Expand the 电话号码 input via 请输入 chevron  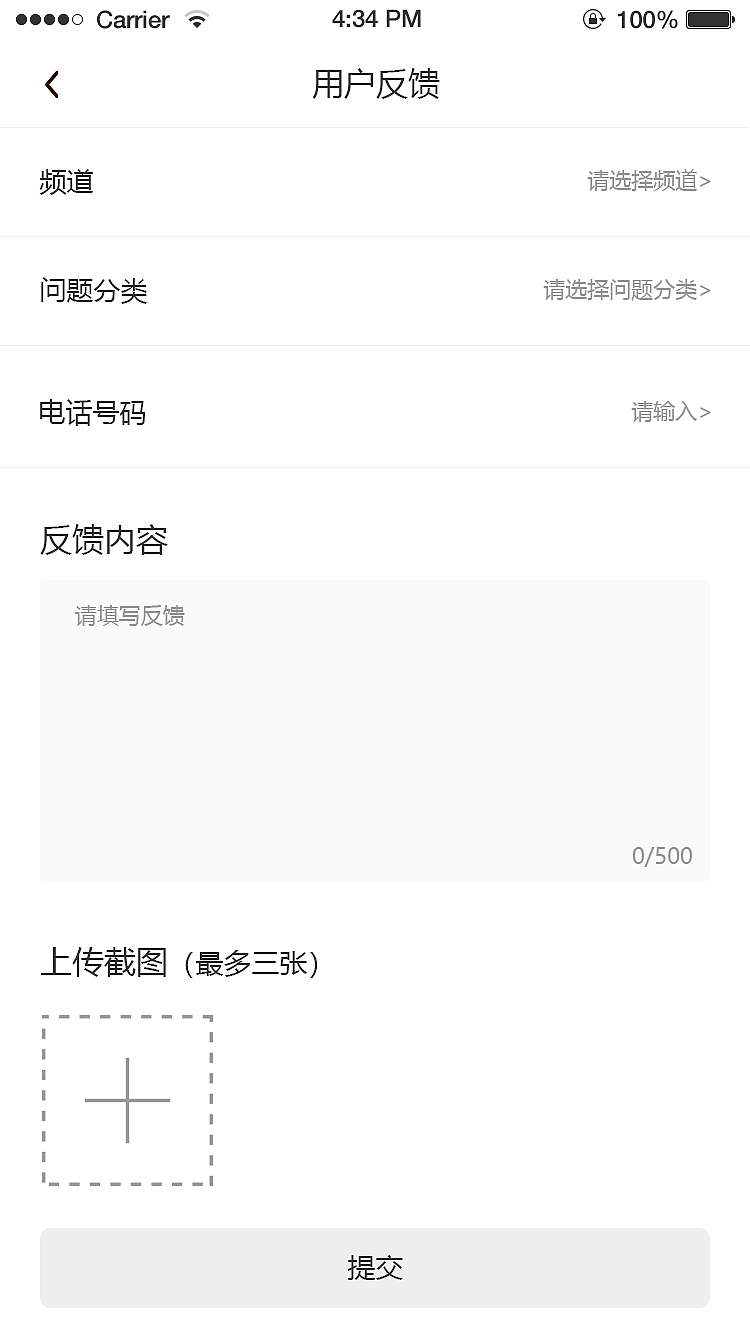click(x=672, y=412)
